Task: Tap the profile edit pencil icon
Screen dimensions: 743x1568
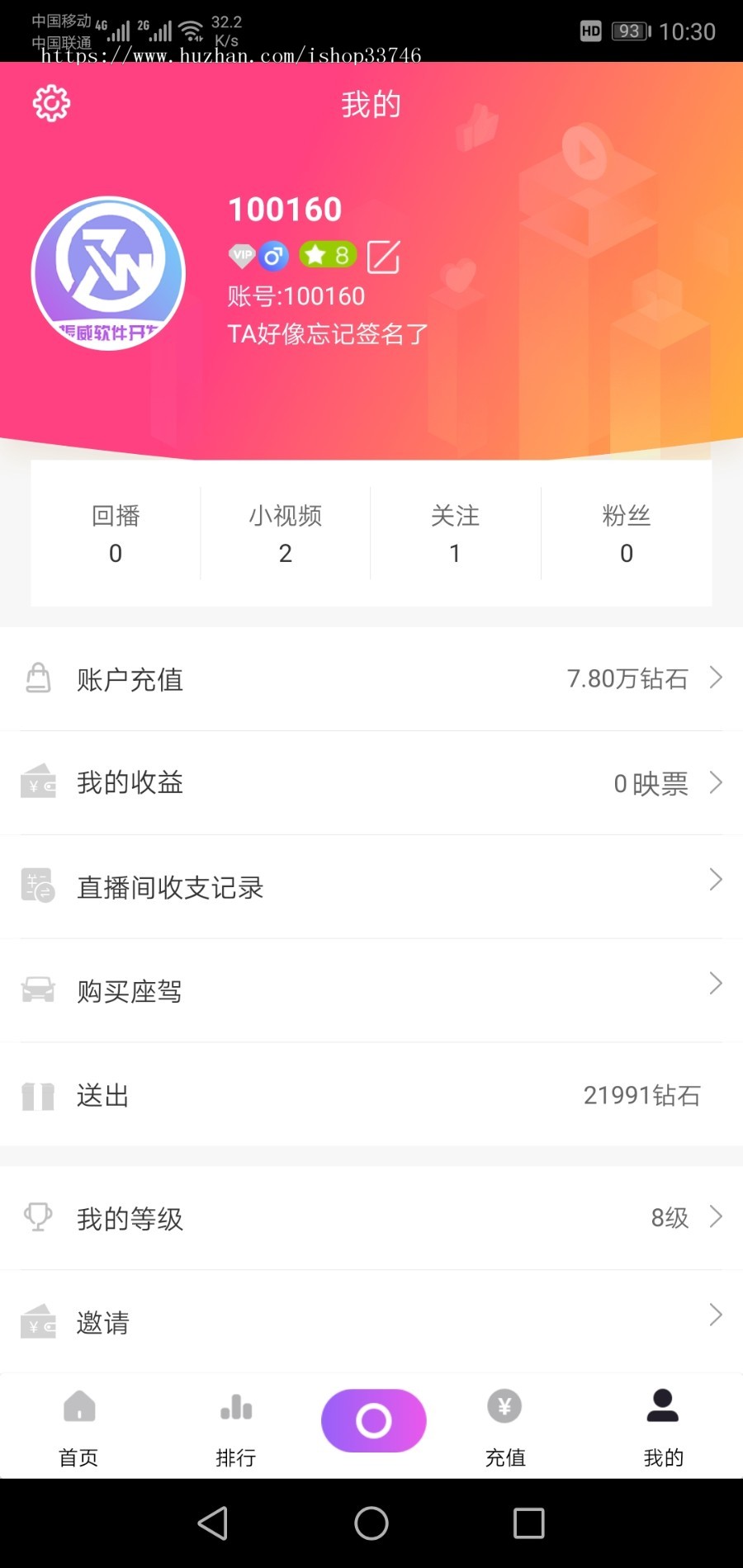Action: tap(382, 256)
